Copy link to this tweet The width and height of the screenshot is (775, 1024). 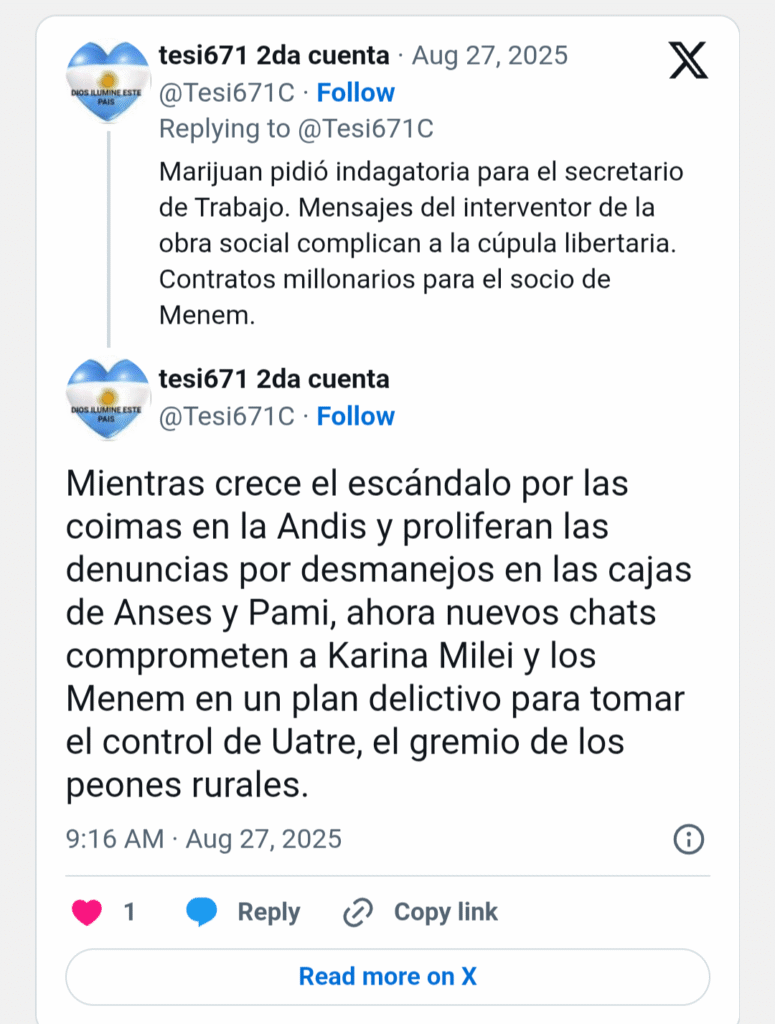[420, 912]
